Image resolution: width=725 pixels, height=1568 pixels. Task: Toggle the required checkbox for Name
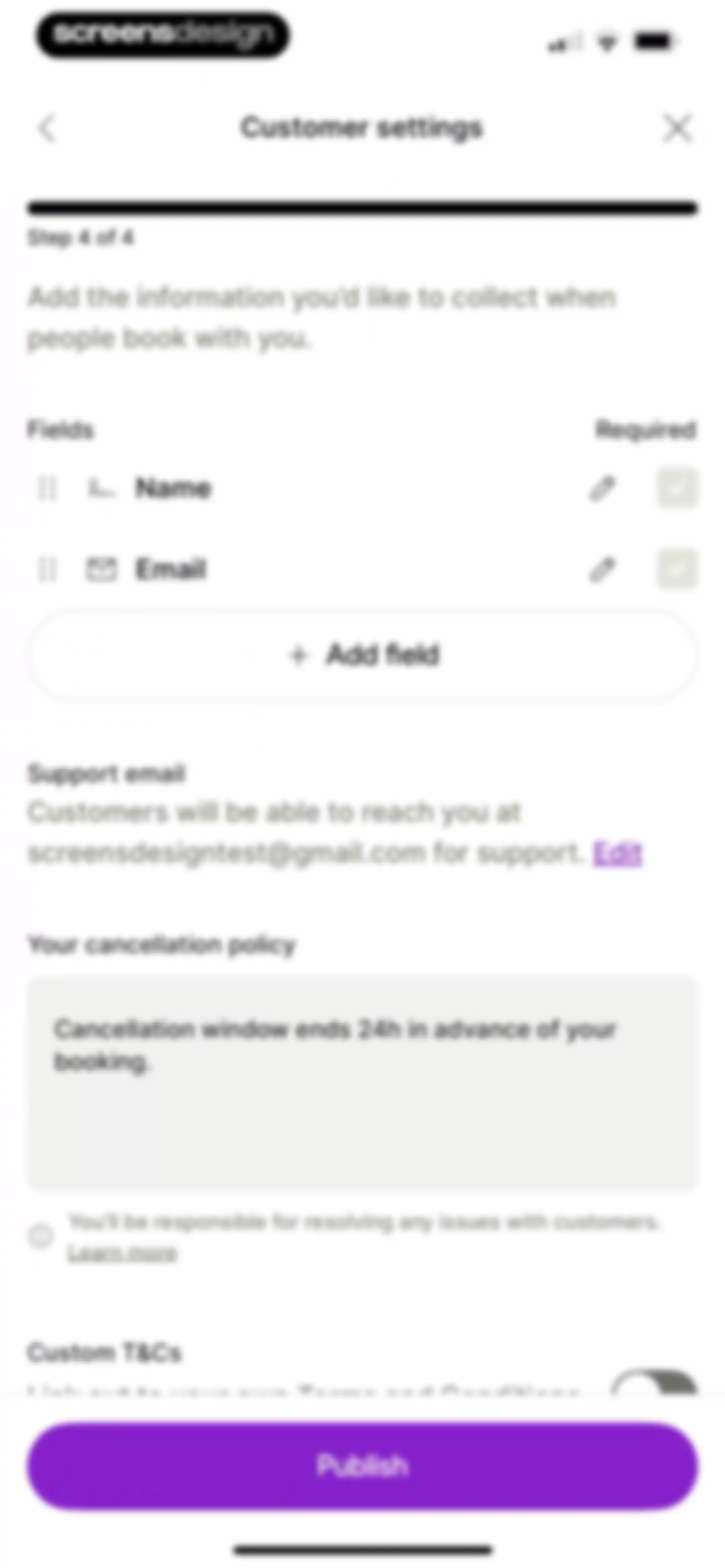(677, 488)
